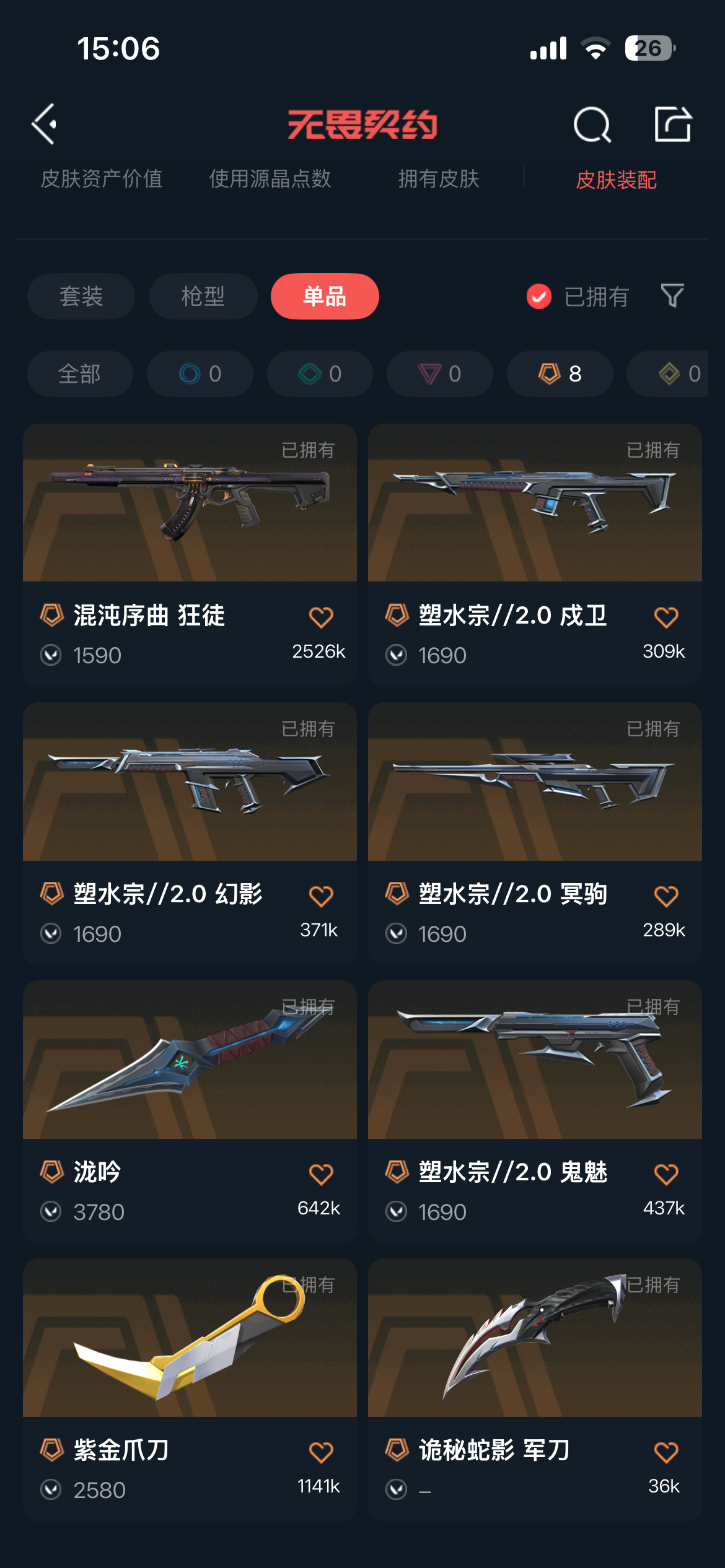The width and height of the screenshot is (725, 1568).
Task: Like the 塑水宗//2.0 戍卫 skin
Action: pos(666,617)
